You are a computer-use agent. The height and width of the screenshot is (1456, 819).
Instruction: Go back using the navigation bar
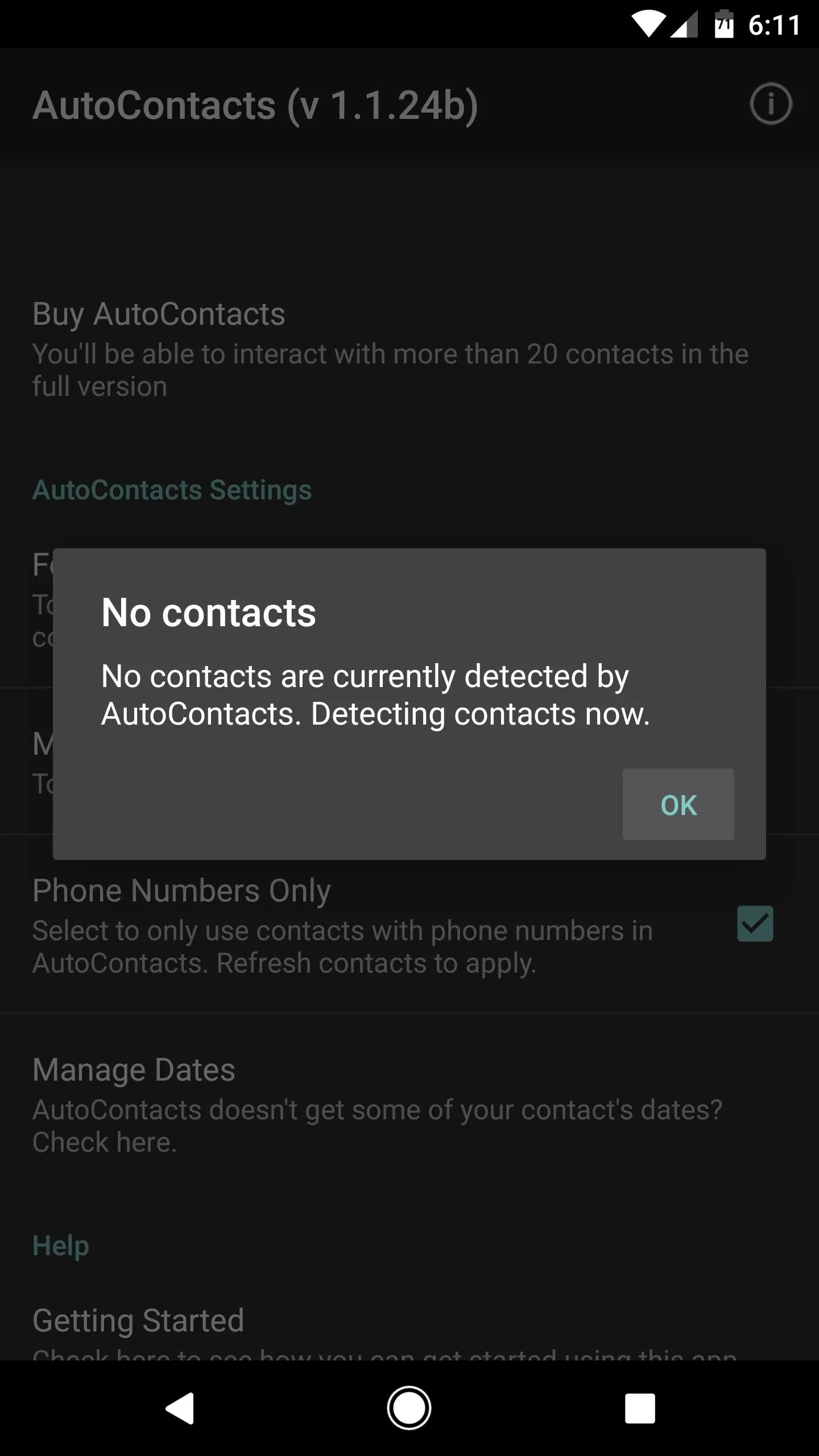pos(180,1408)
